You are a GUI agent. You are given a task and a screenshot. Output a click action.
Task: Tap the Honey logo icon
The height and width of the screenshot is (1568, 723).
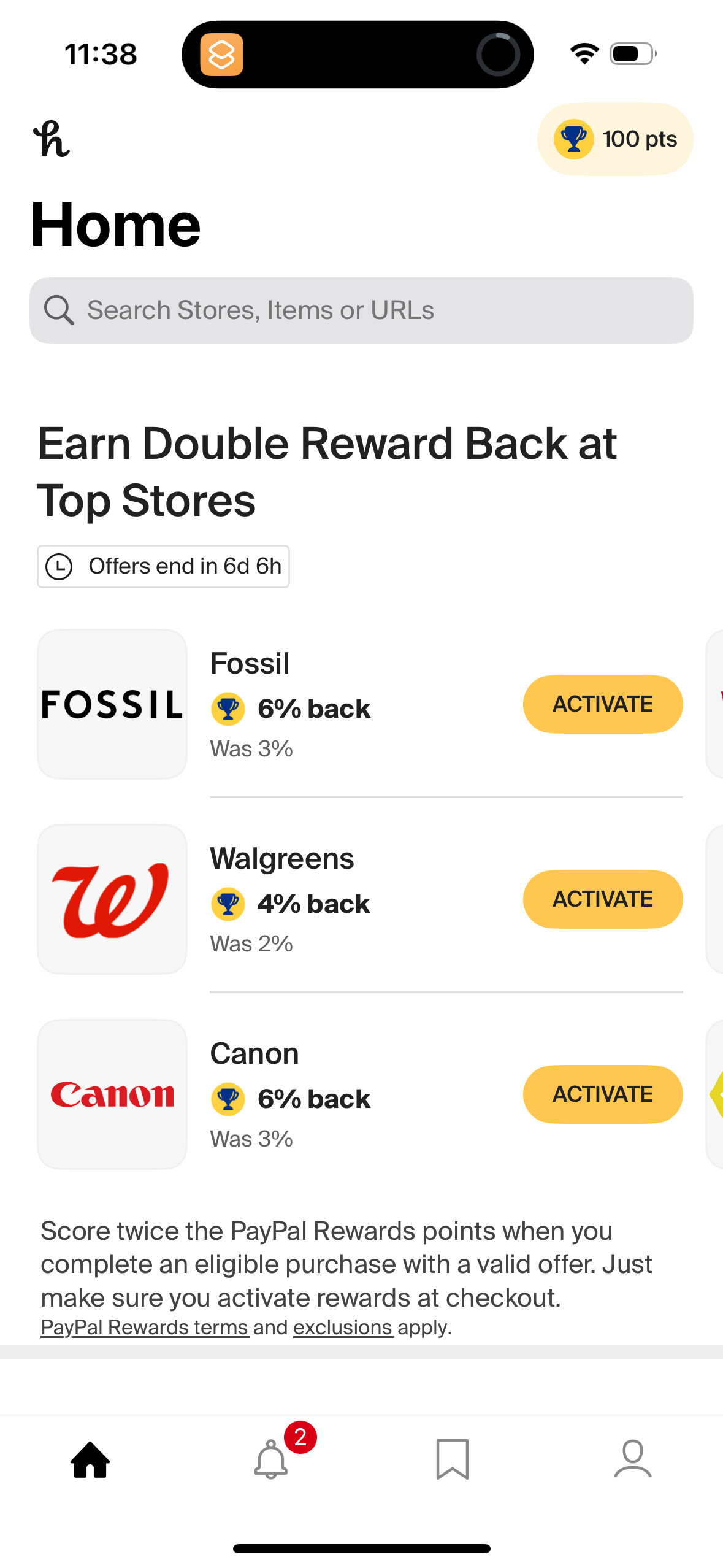(x=52, y=139)
